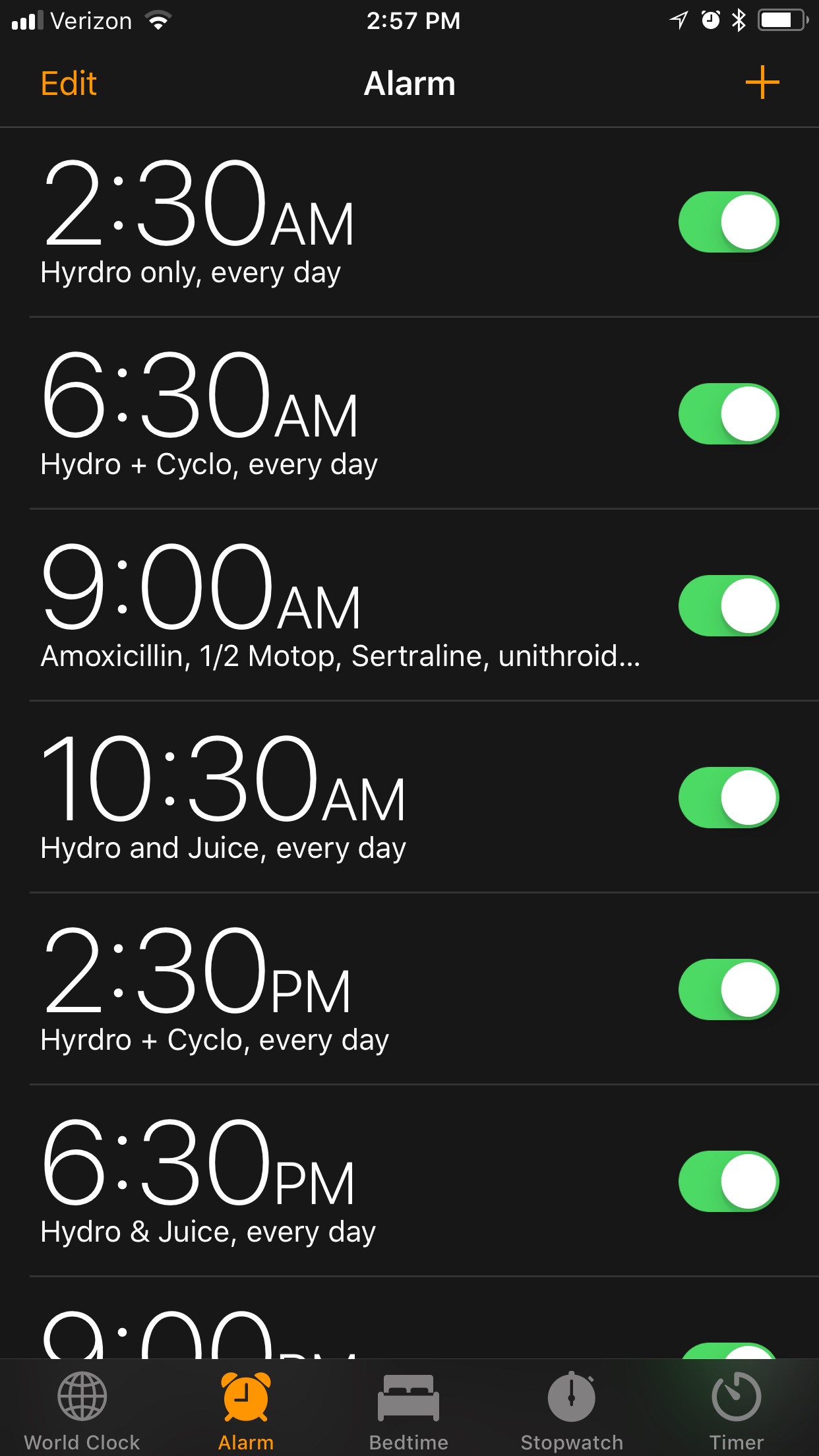Disable the 6:30 PM Hydro & Juice alarm
The height and width of the screenshot is (1456, 819).
(x=728, y=1182)
